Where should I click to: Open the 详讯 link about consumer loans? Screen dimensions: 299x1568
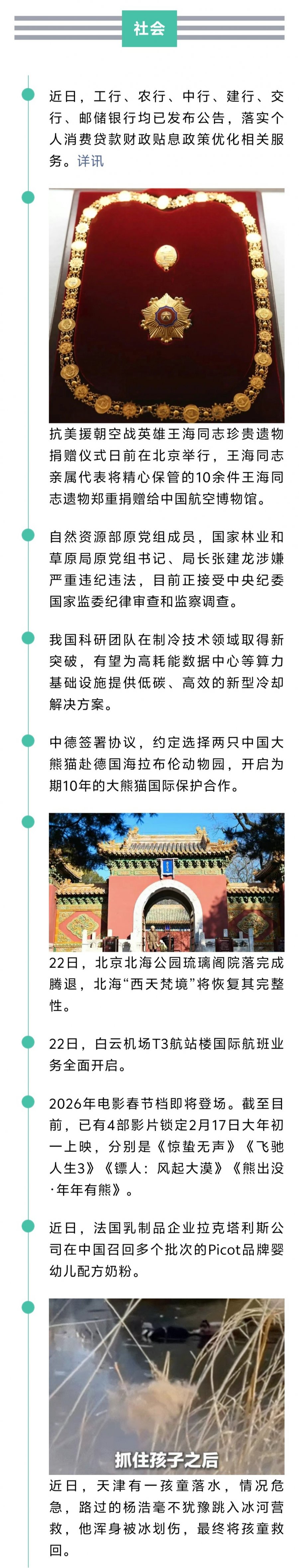coord(90,161)
